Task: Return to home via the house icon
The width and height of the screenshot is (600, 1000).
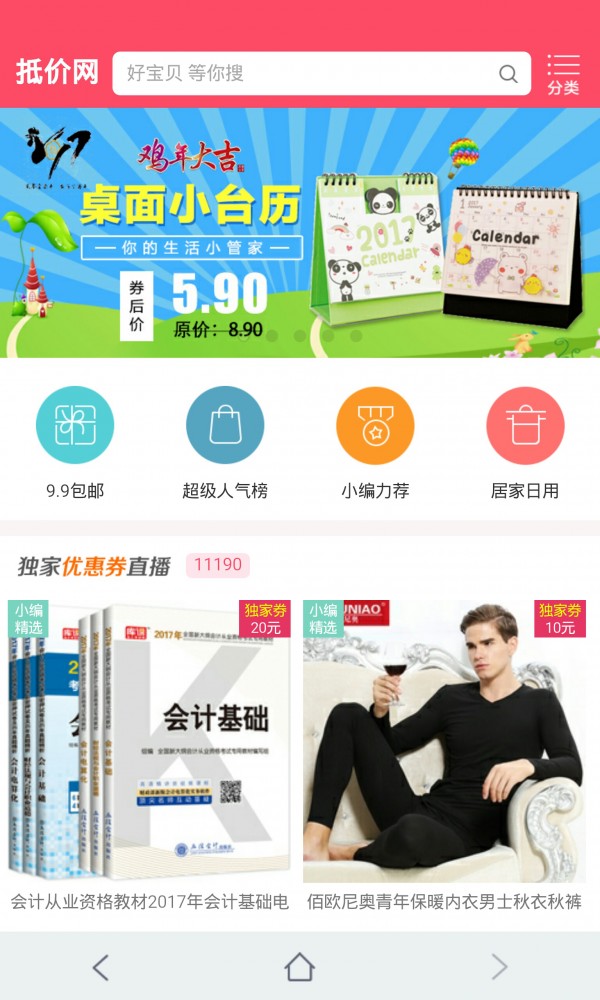Action: click(x=299, y=966)
